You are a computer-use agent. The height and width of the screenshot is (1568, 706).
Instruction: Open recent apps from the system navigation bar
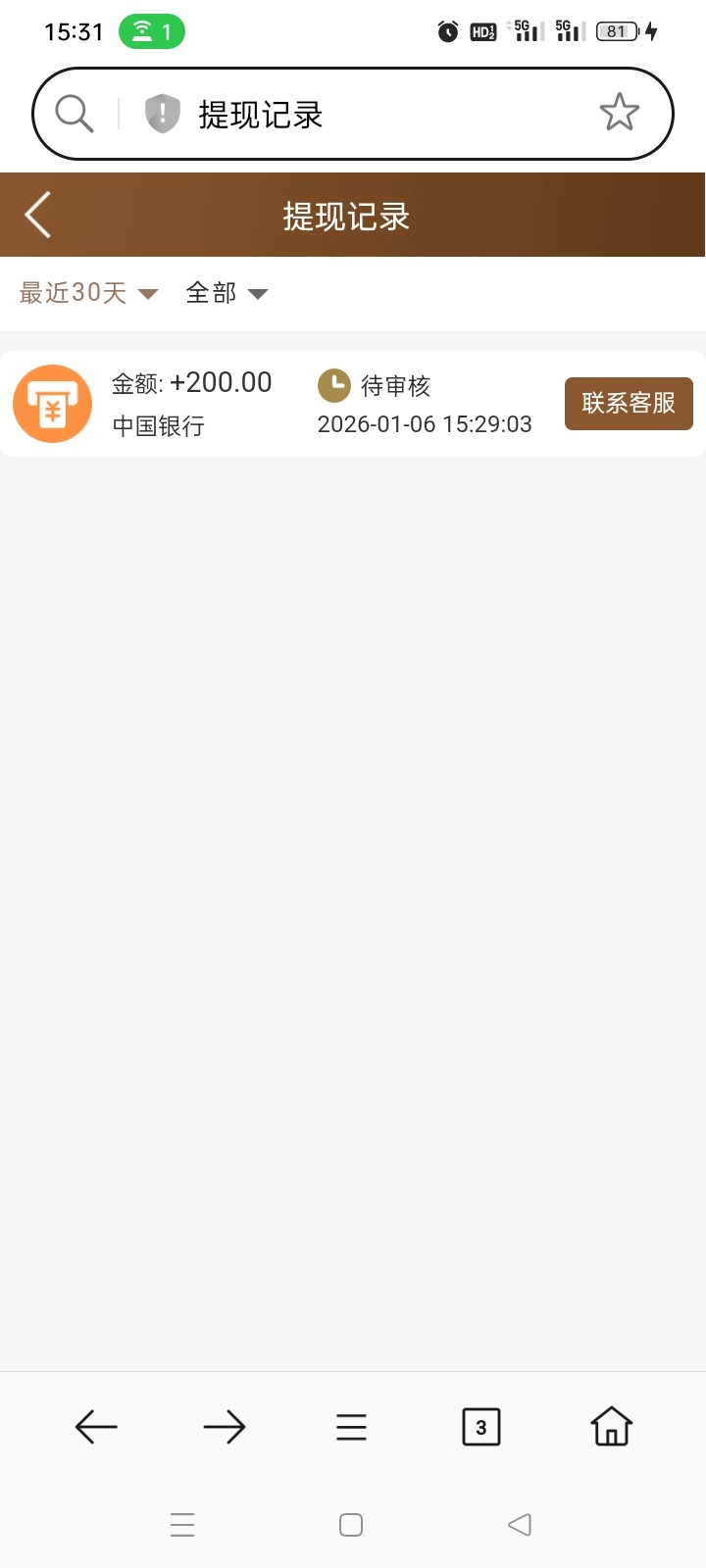click(182, 1525)
